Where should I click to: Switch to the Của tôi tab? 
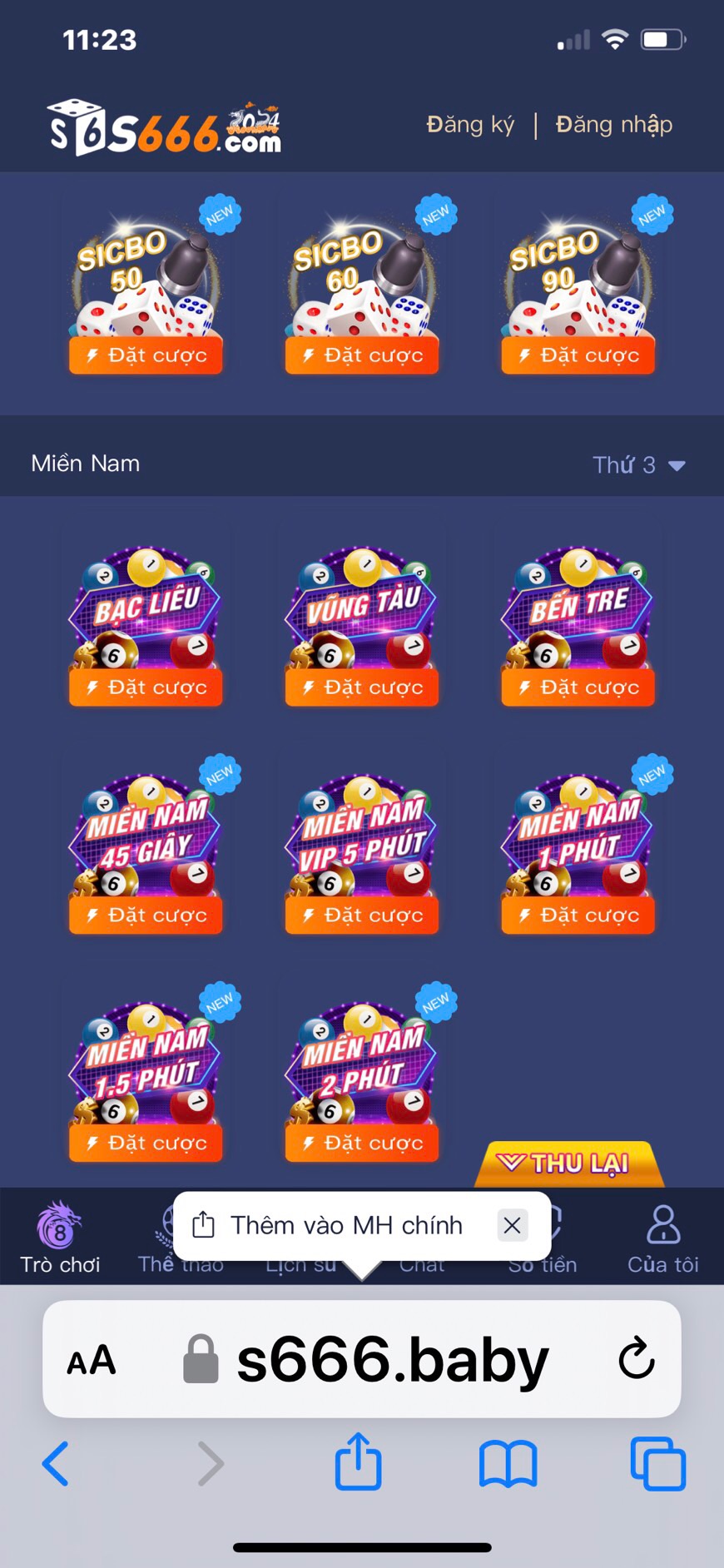click(x=663, y=1239)
